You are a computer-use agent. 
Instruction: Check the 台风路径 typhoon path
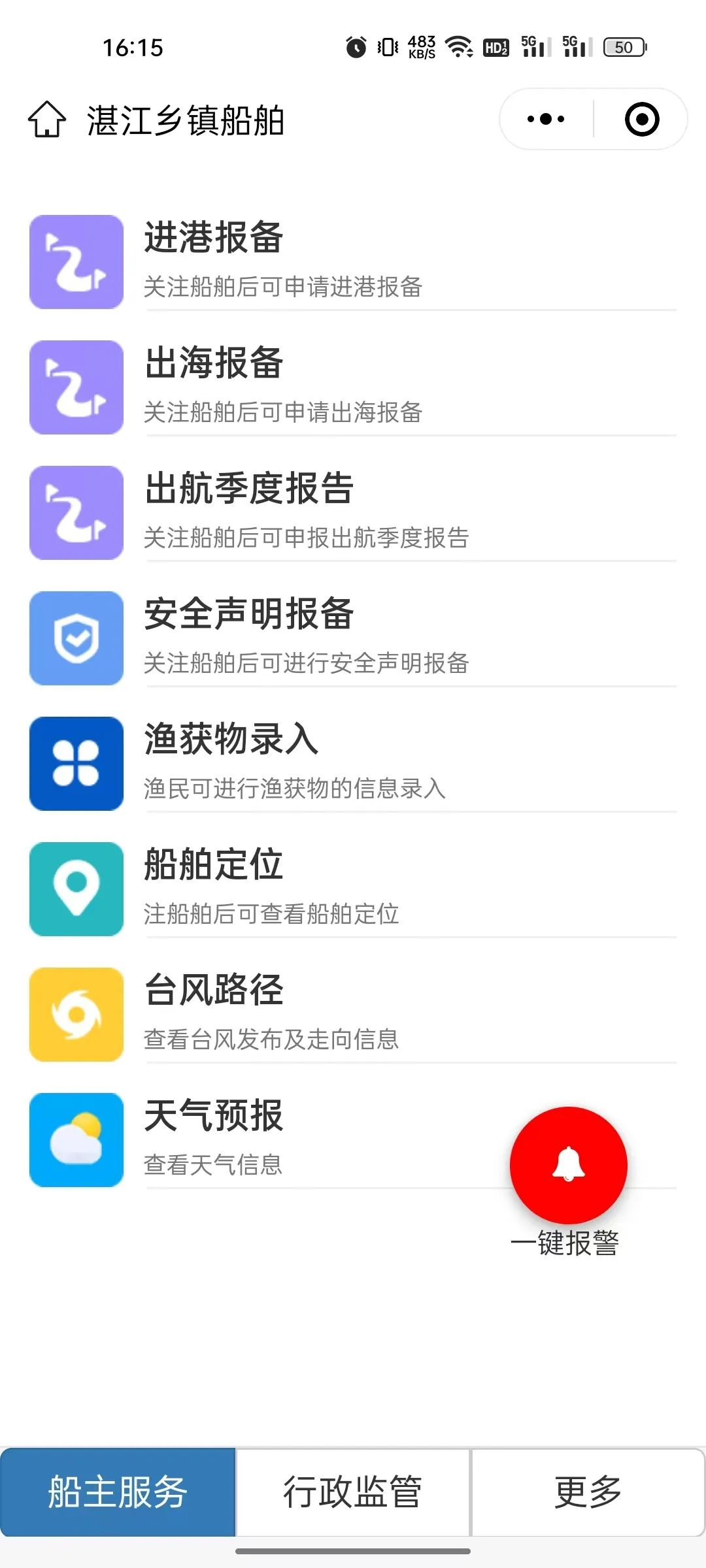353,1014
